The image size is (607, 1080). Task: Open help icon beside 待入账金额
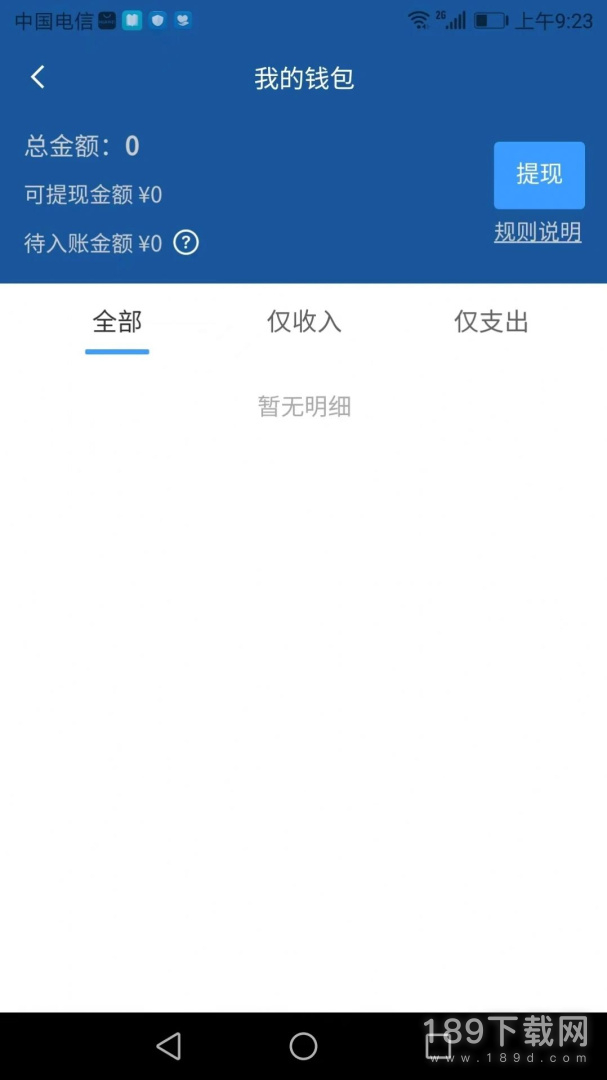pyautogui.click(x=186, y=242)
